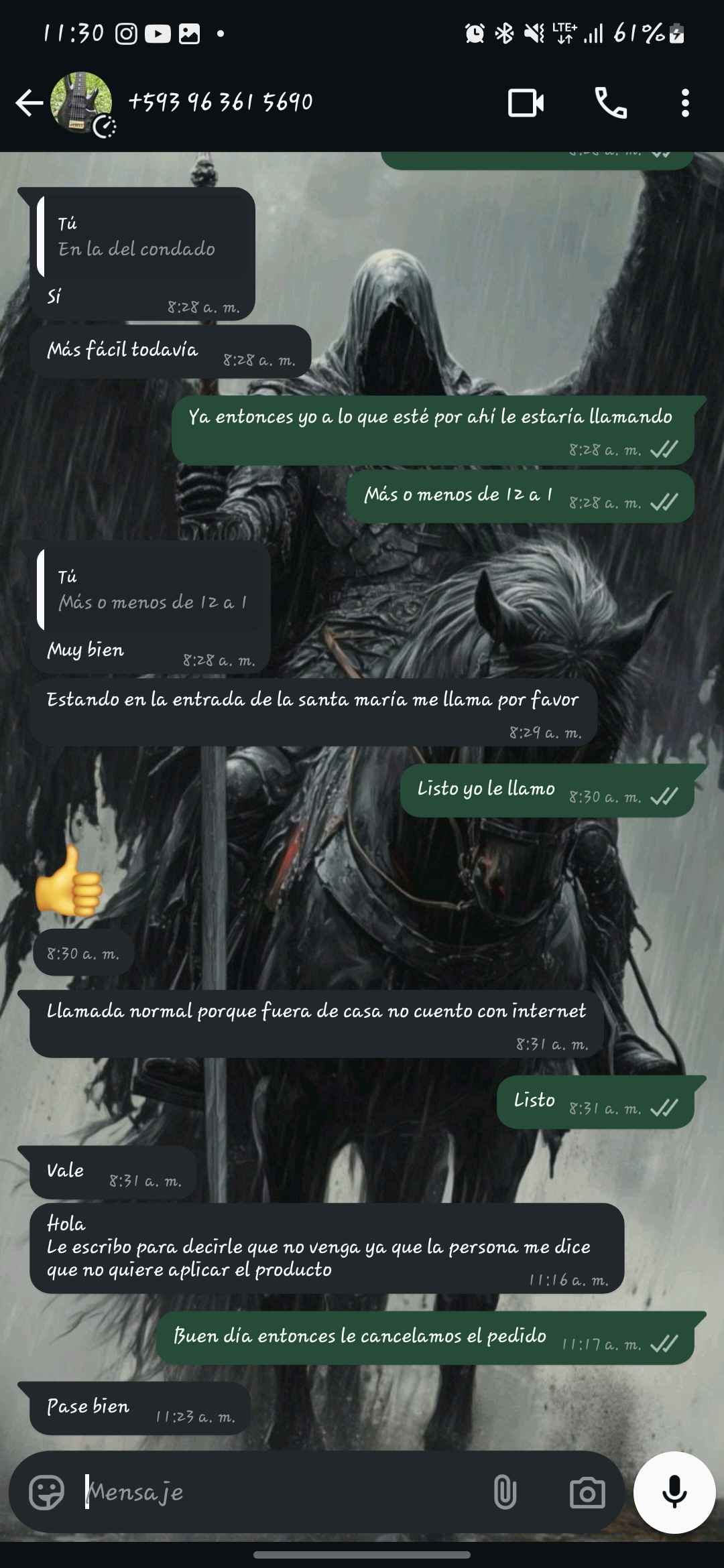The height and width of the screenshot is (1568, 724).
Task: Tap the voice message microphone button
Action: tap(674, 1492)
